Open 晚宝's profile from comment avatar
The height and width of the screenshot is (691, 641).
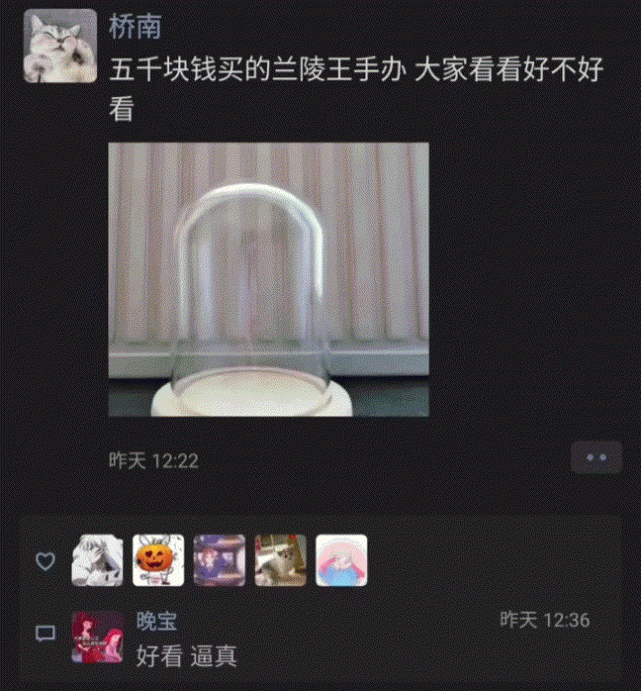(98, 637)
